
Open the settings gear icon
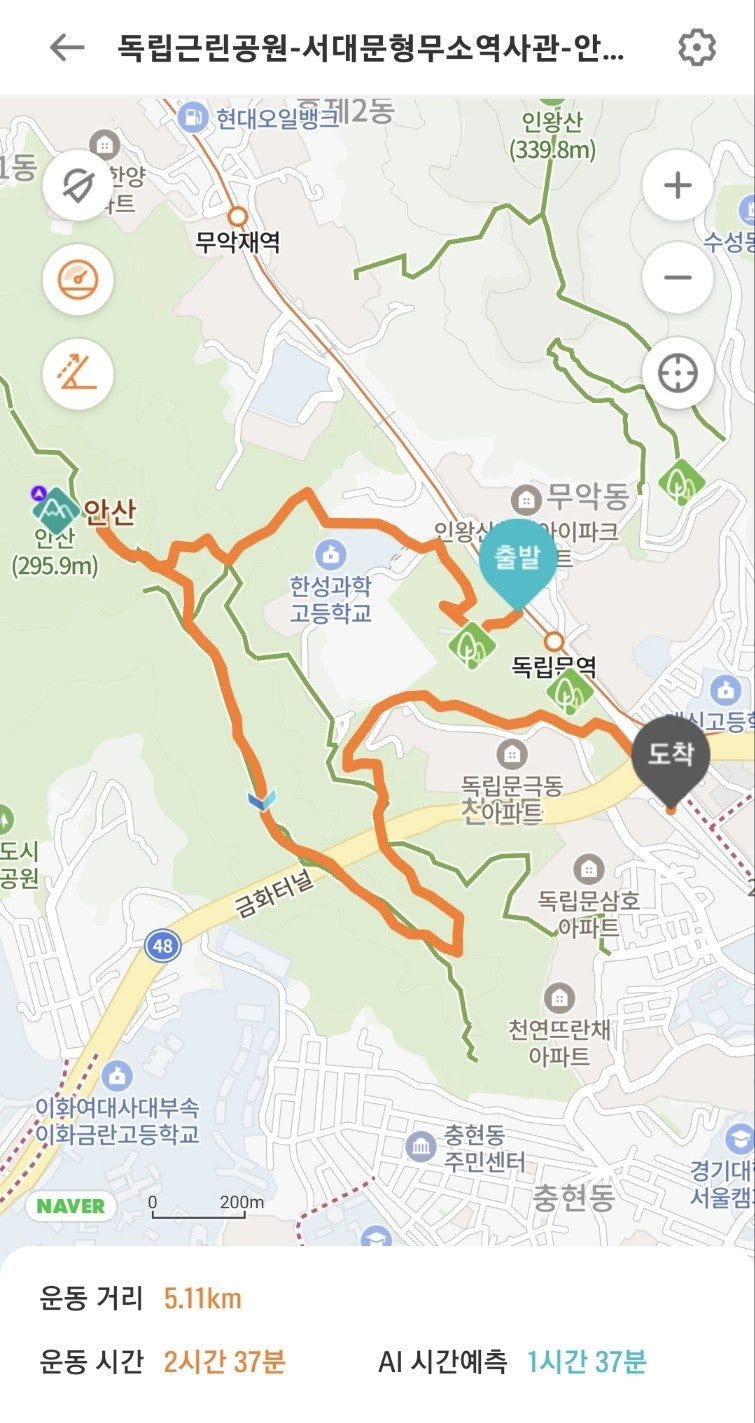pos(696,48)
